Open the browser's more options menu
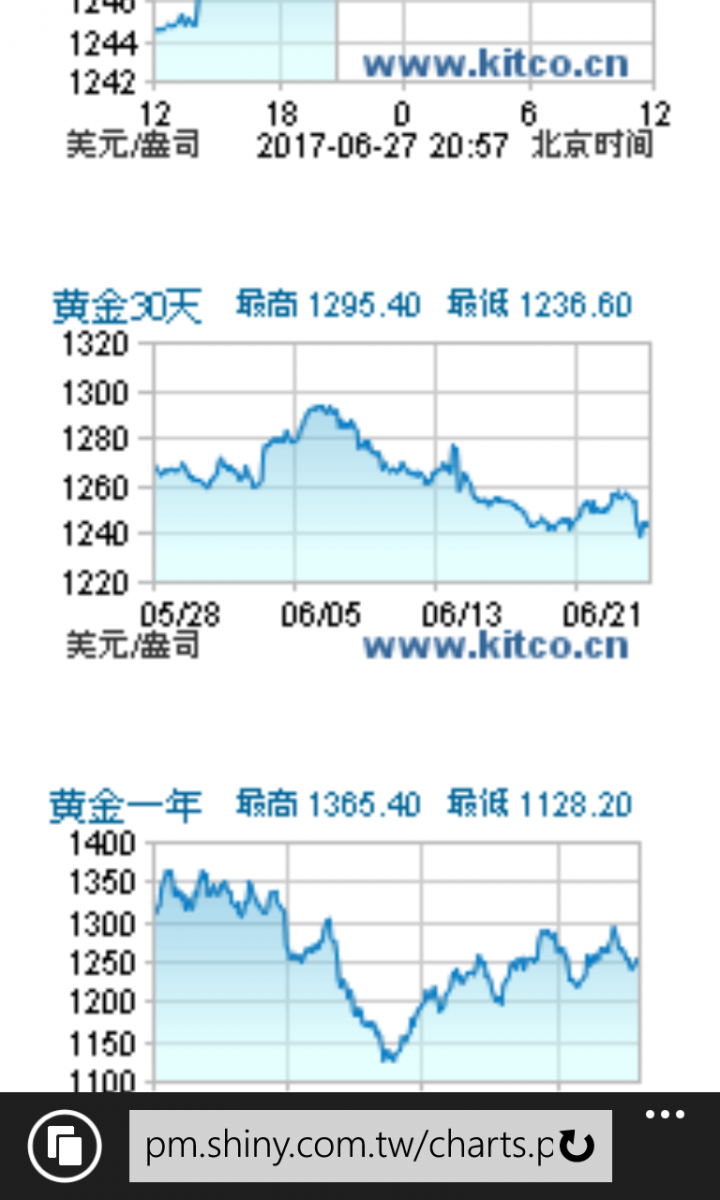This screenshot has width=720, height=1200. [665, 1116]
